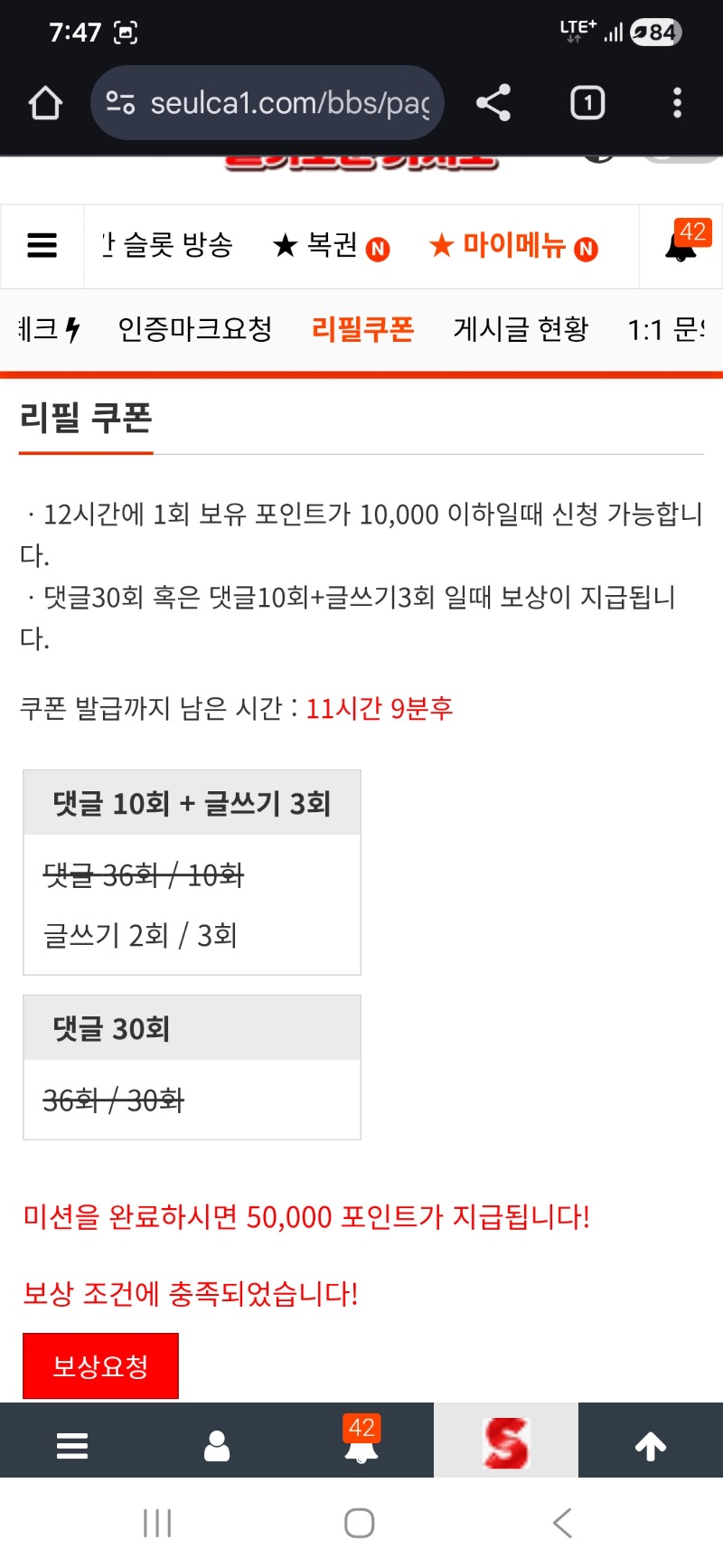The image size is (723, 1568).
Task: Open the hamburger menu beside 슬롯 방송
Action: coord(42,245)
